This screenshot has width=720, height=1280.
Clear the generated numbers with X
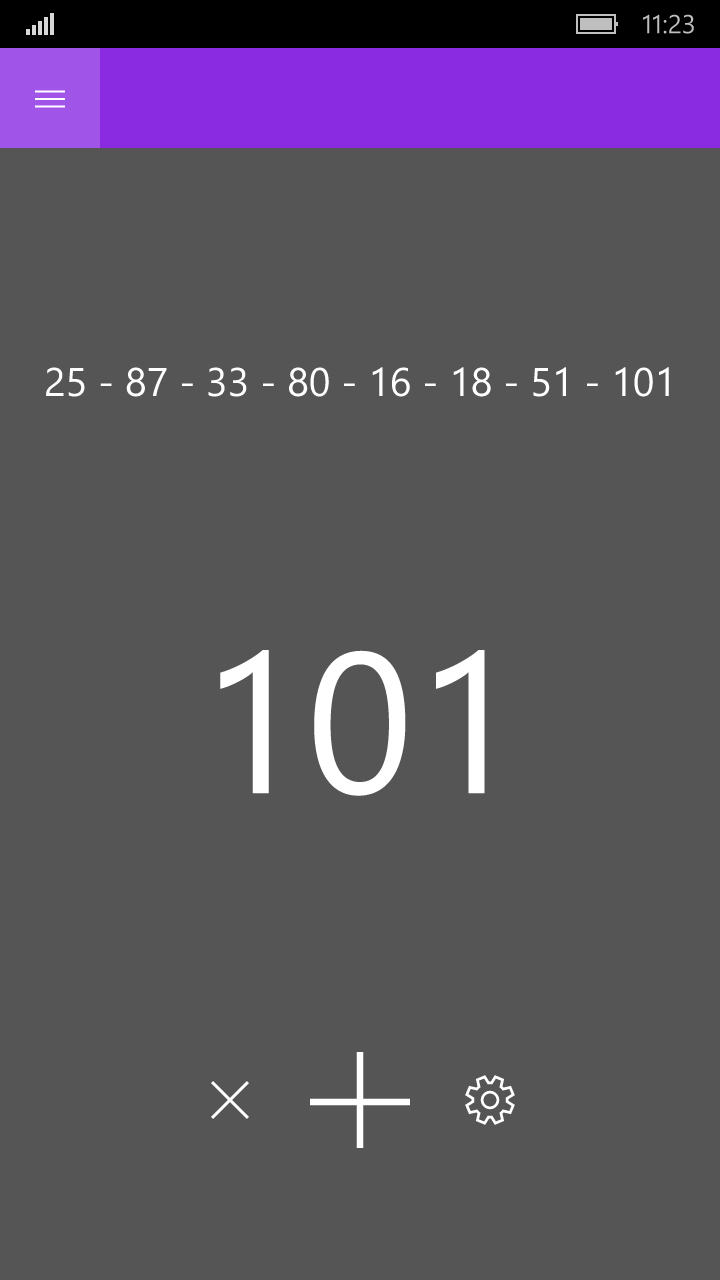tap(230, 1100)
